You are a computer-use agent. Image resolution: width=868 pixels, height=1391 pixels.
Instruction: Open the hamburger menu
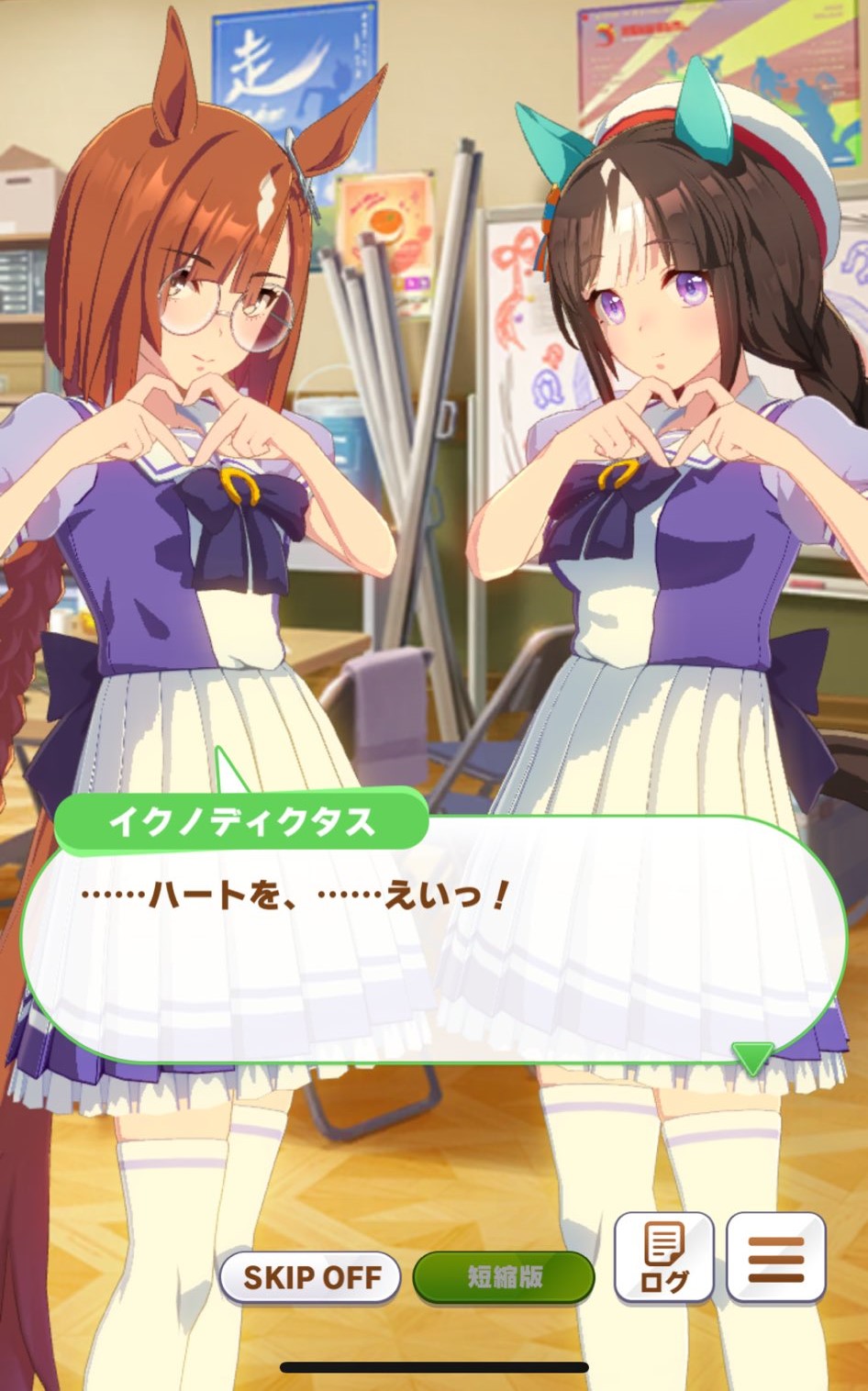[x=775, y=1257]
